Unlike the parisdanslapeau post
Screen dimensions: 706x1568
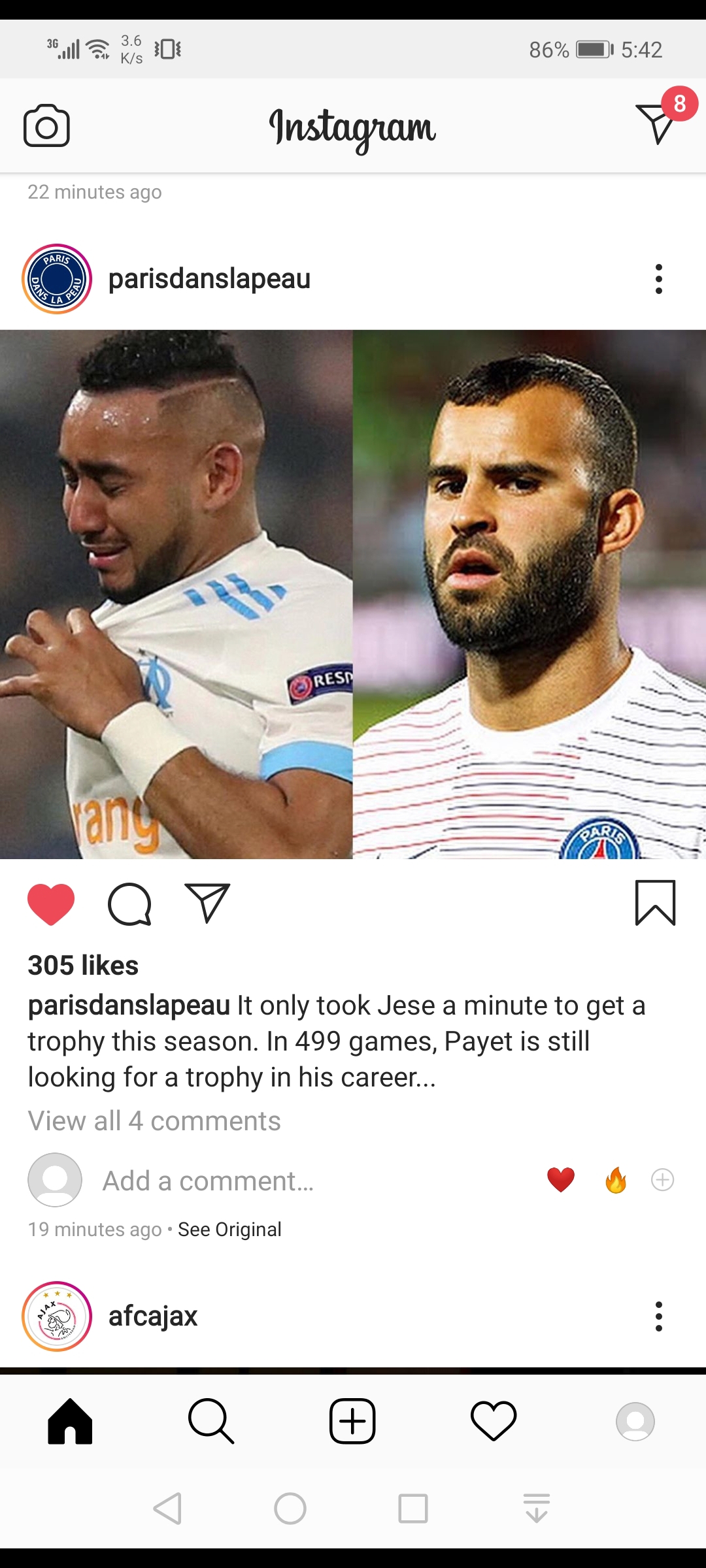coord(51,904)
